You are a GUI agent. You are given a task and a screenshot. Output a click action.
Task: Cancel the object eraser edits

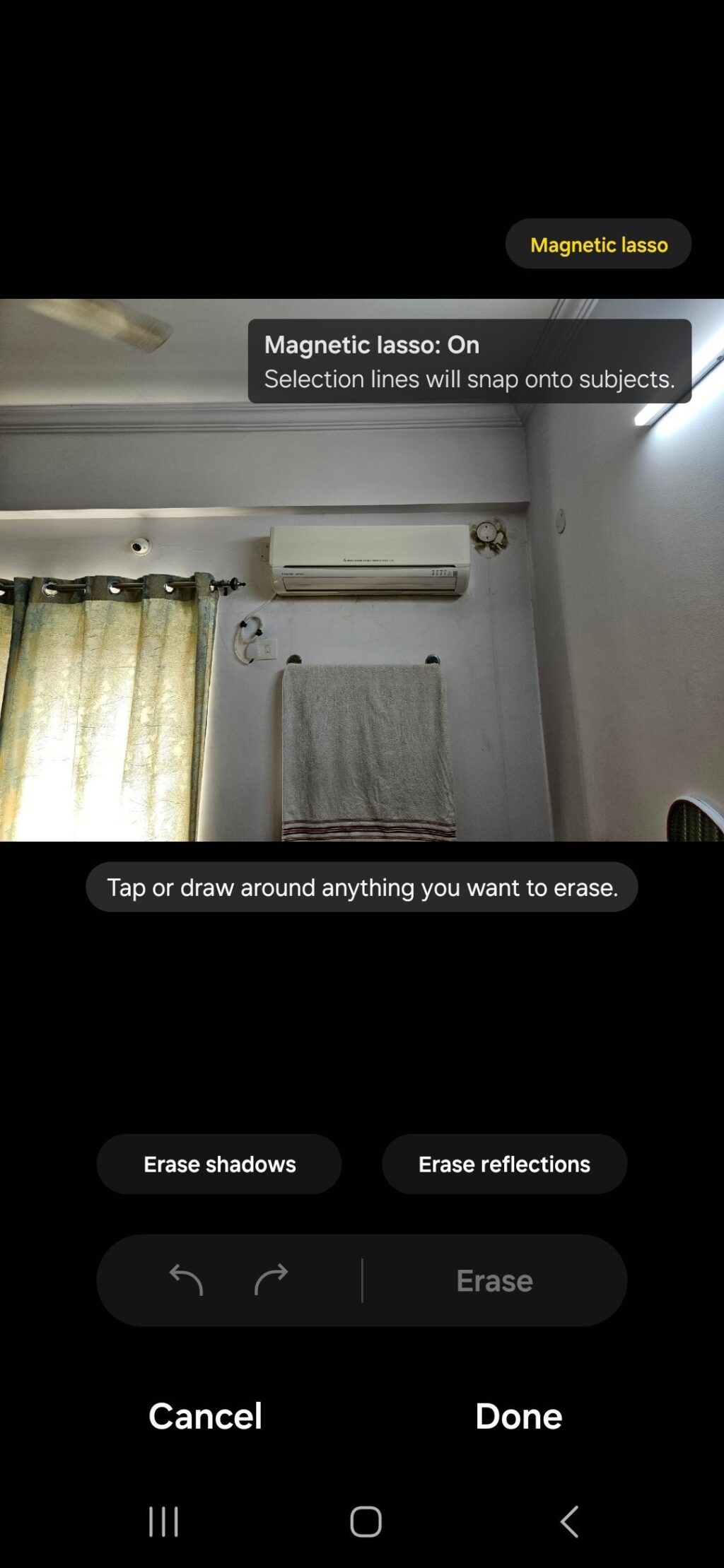[205, 1415]
